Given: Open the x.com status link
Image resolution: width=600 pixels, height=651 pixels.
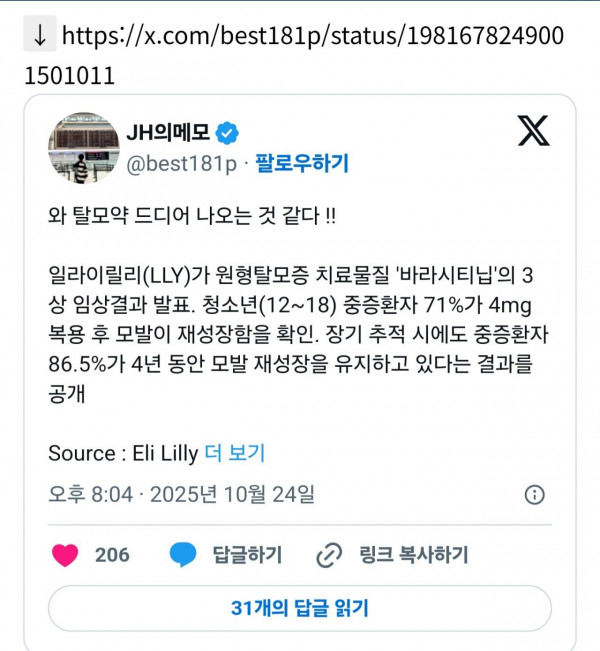Looking at the screenshot, I should 312,37.
